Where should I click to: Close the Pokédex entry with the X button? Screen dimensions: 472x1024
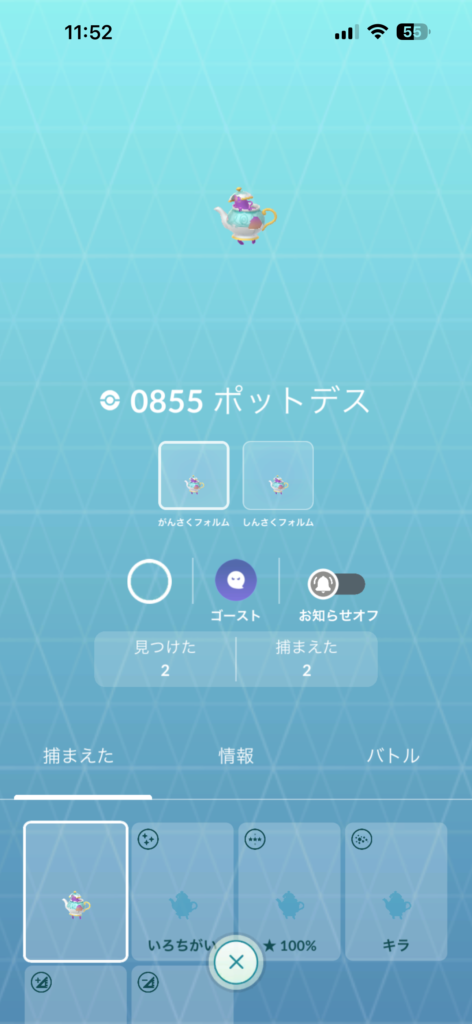[x=236, y=961]
